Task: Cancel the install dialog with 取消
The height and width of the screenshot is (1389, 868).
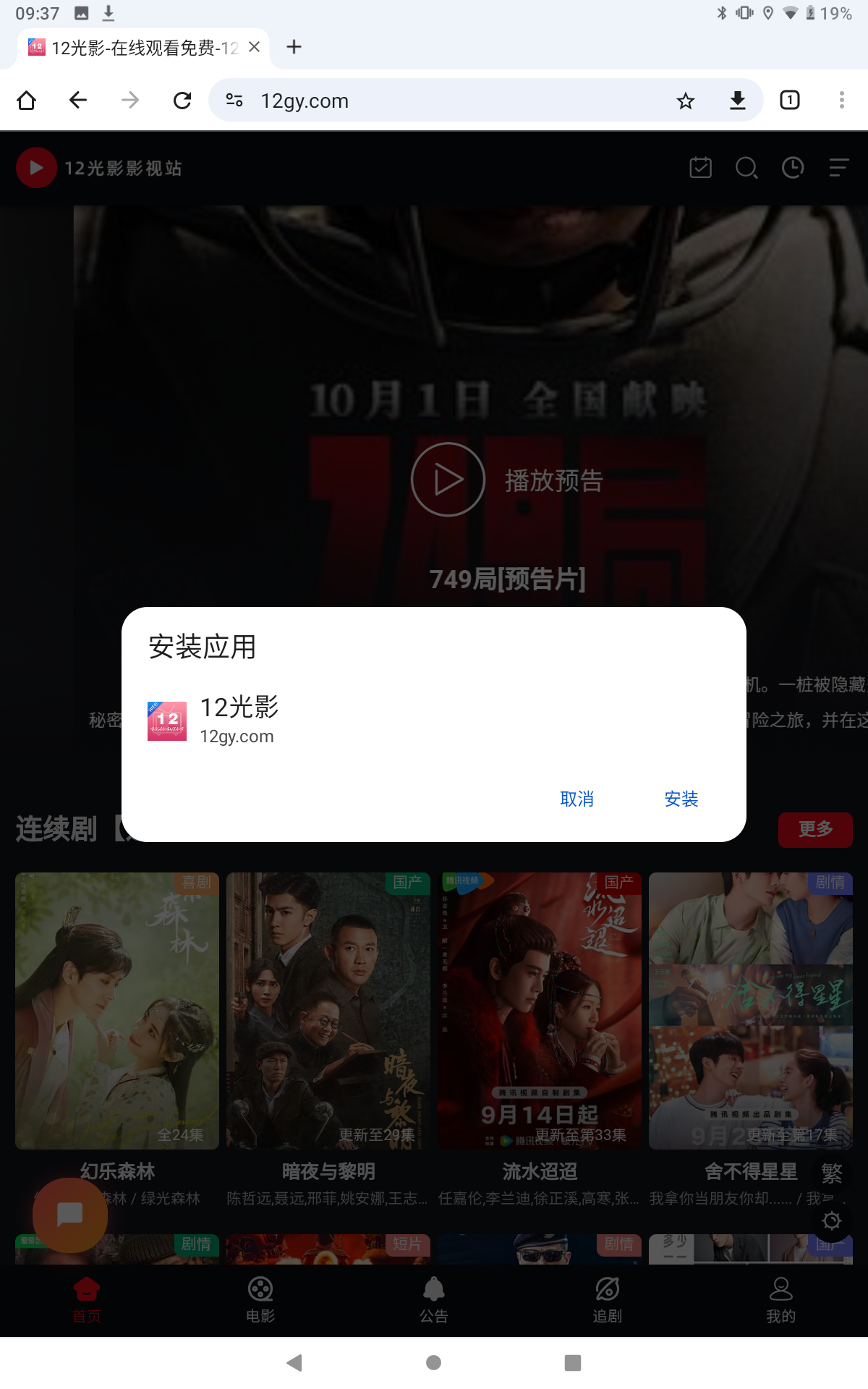Action: [x=576, y=799]
